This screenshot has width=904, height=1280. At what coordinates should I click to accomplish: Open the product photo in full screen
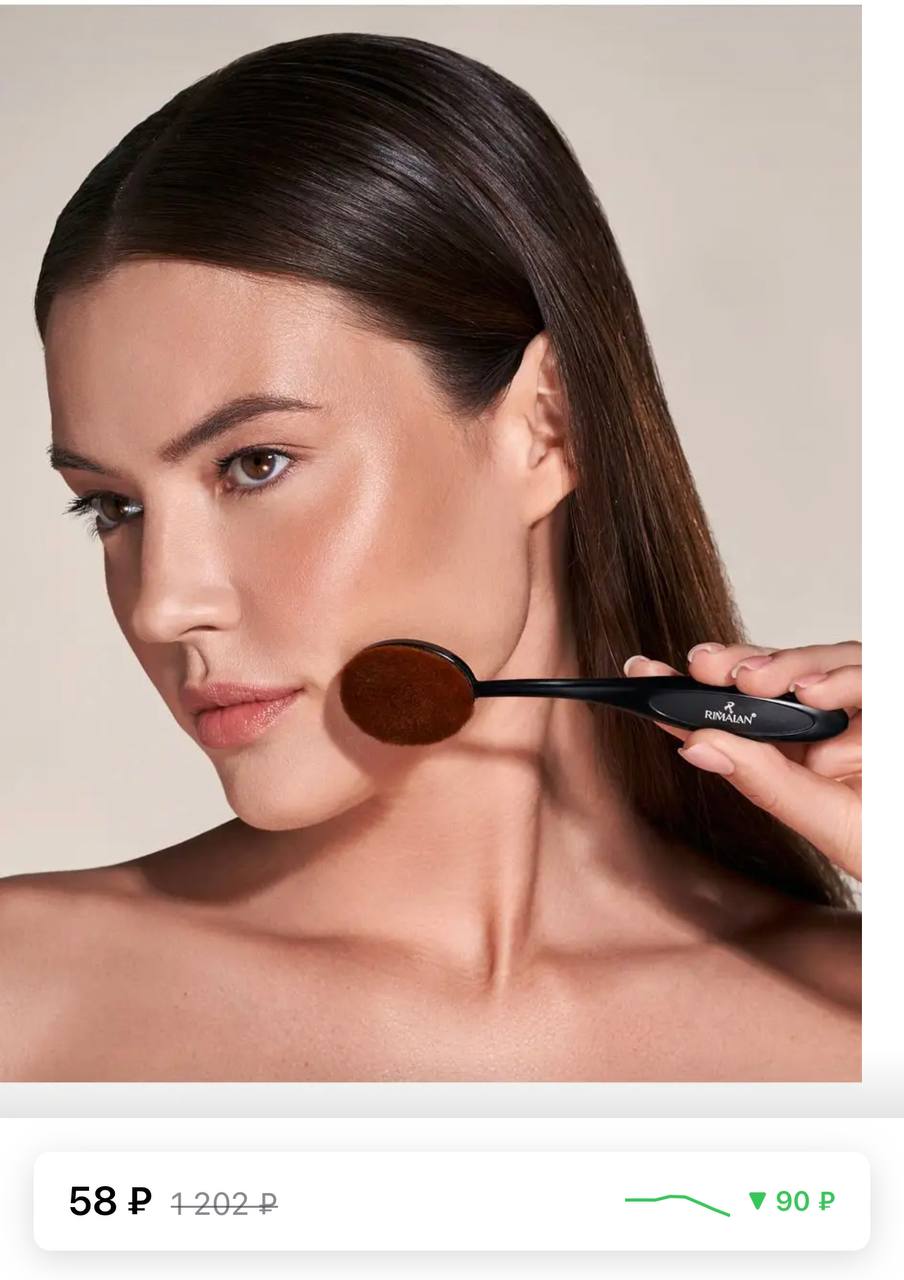(430, 540)
